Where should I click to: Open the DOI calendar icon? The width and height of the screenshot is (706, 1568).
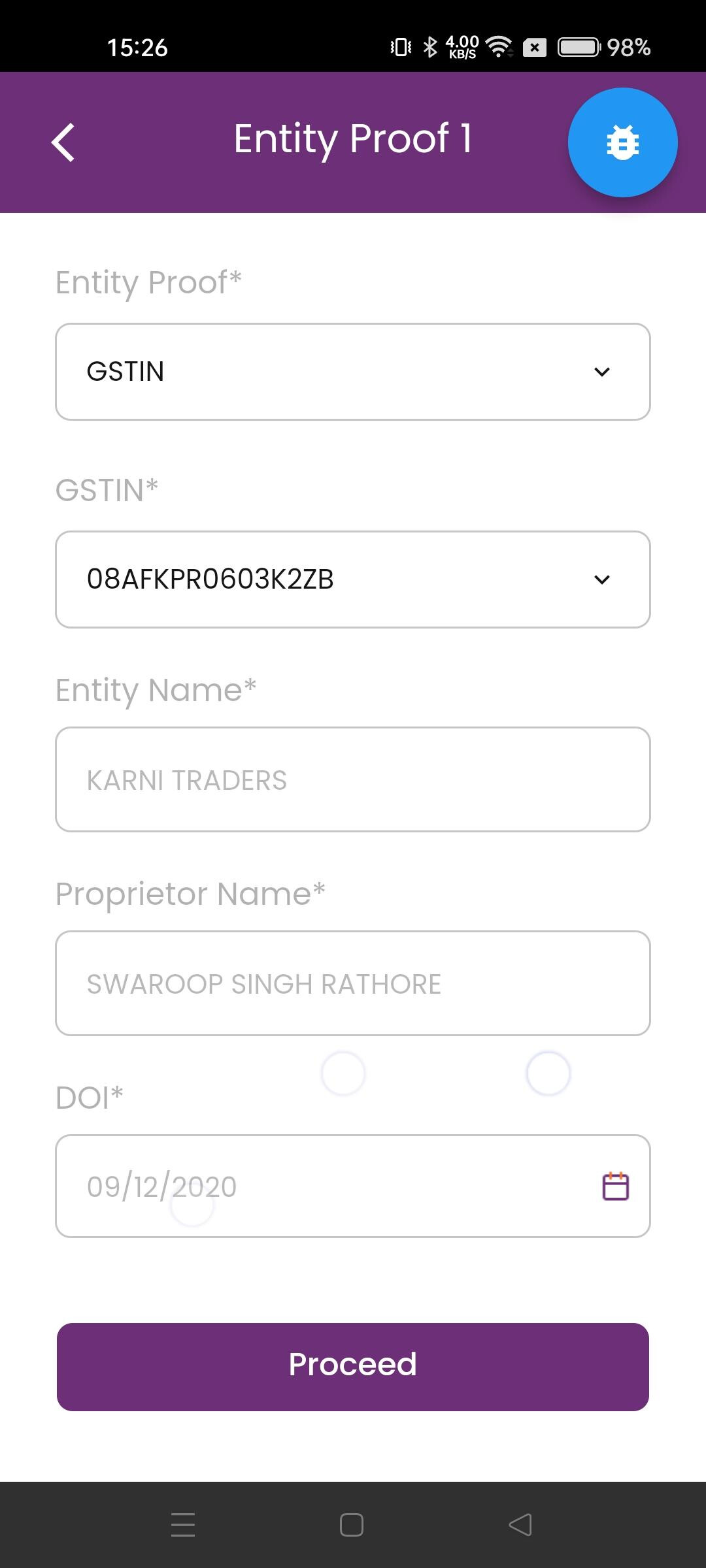tap(615, 1186)
